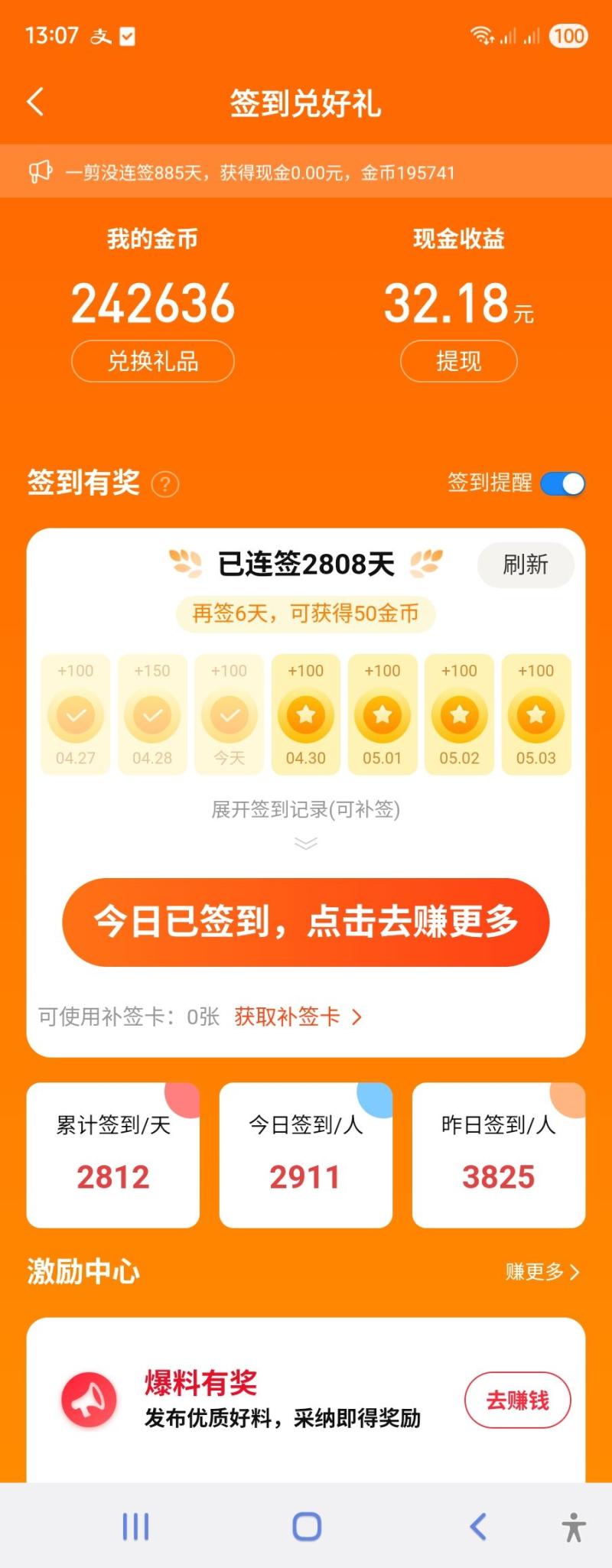The image size is (612, 1568).
Task: Tap 提现 to withdraw cash
Action: 458,361
